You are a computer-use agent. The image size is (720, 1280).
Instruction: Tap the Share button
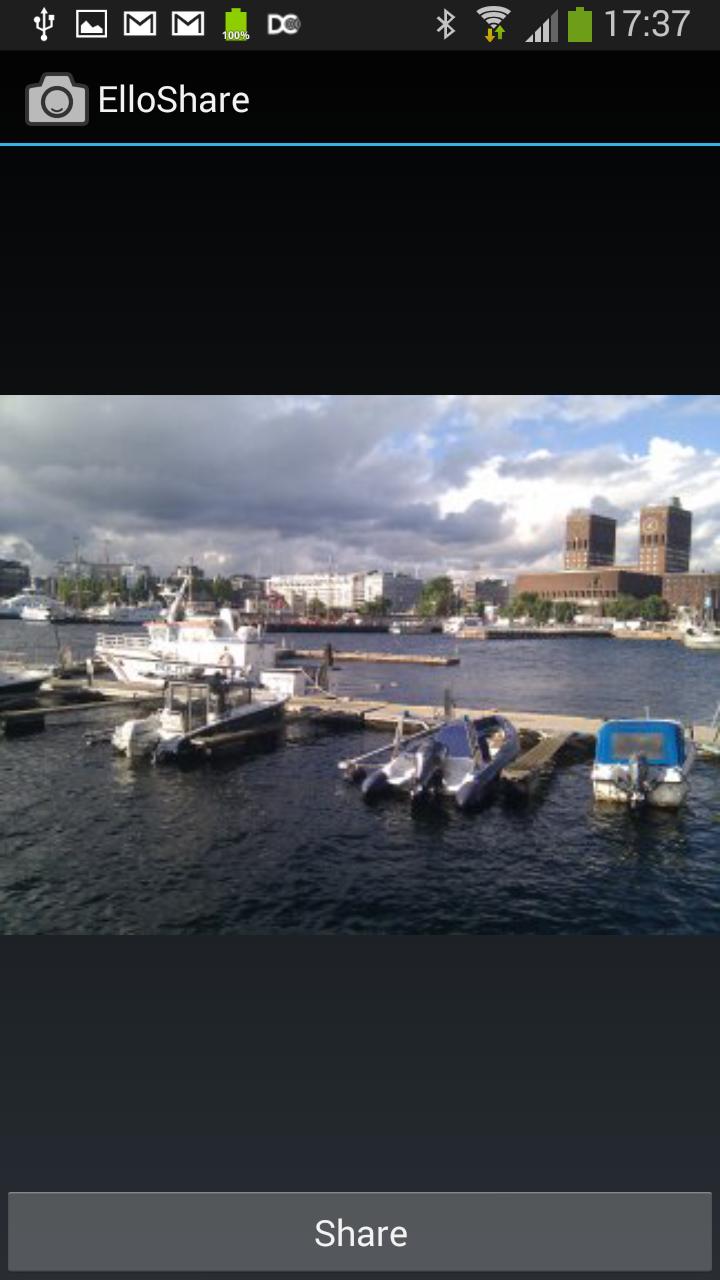(360, 1232)
